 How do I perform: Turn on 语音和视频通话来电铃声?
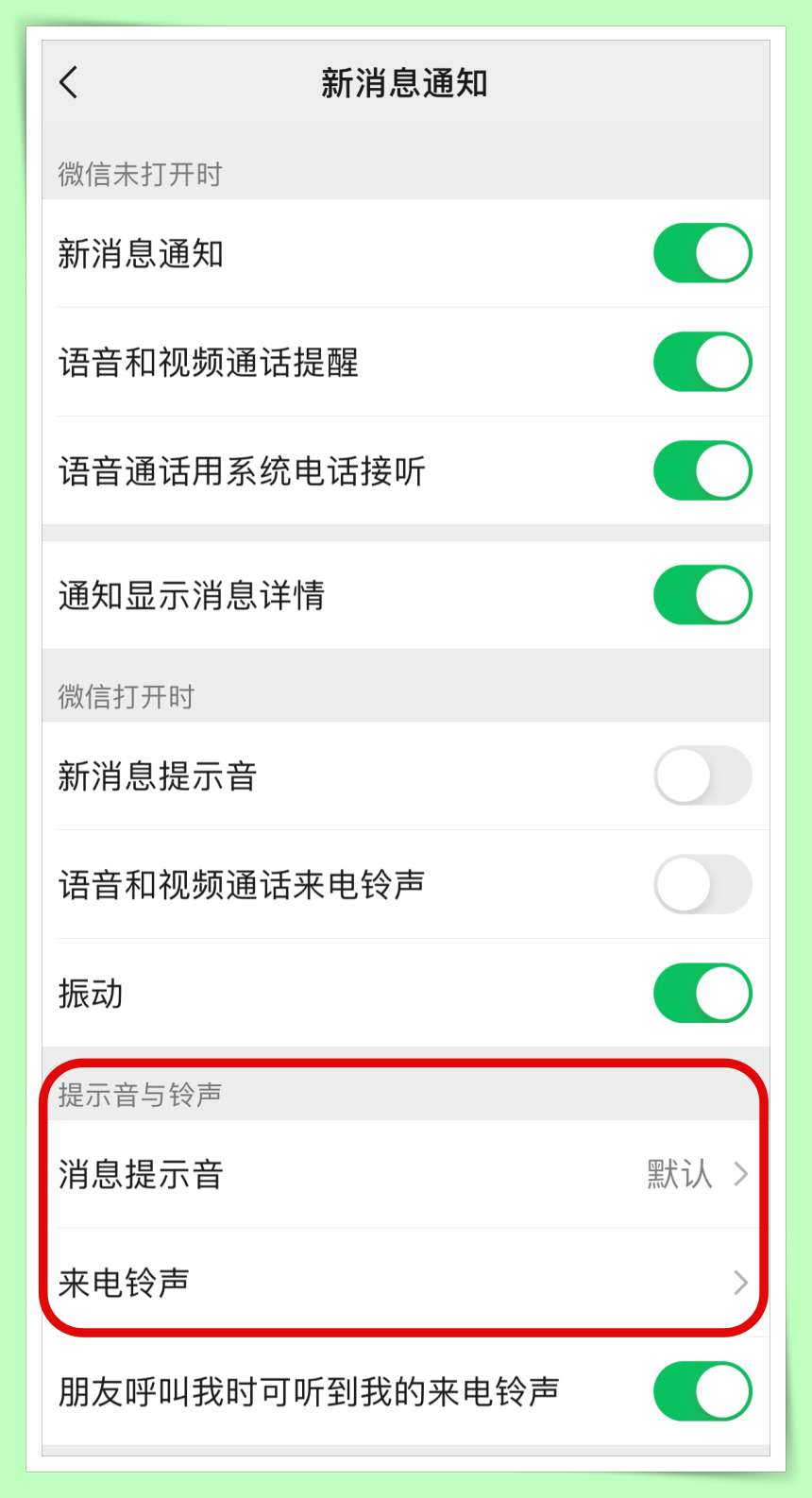[702, 885]
